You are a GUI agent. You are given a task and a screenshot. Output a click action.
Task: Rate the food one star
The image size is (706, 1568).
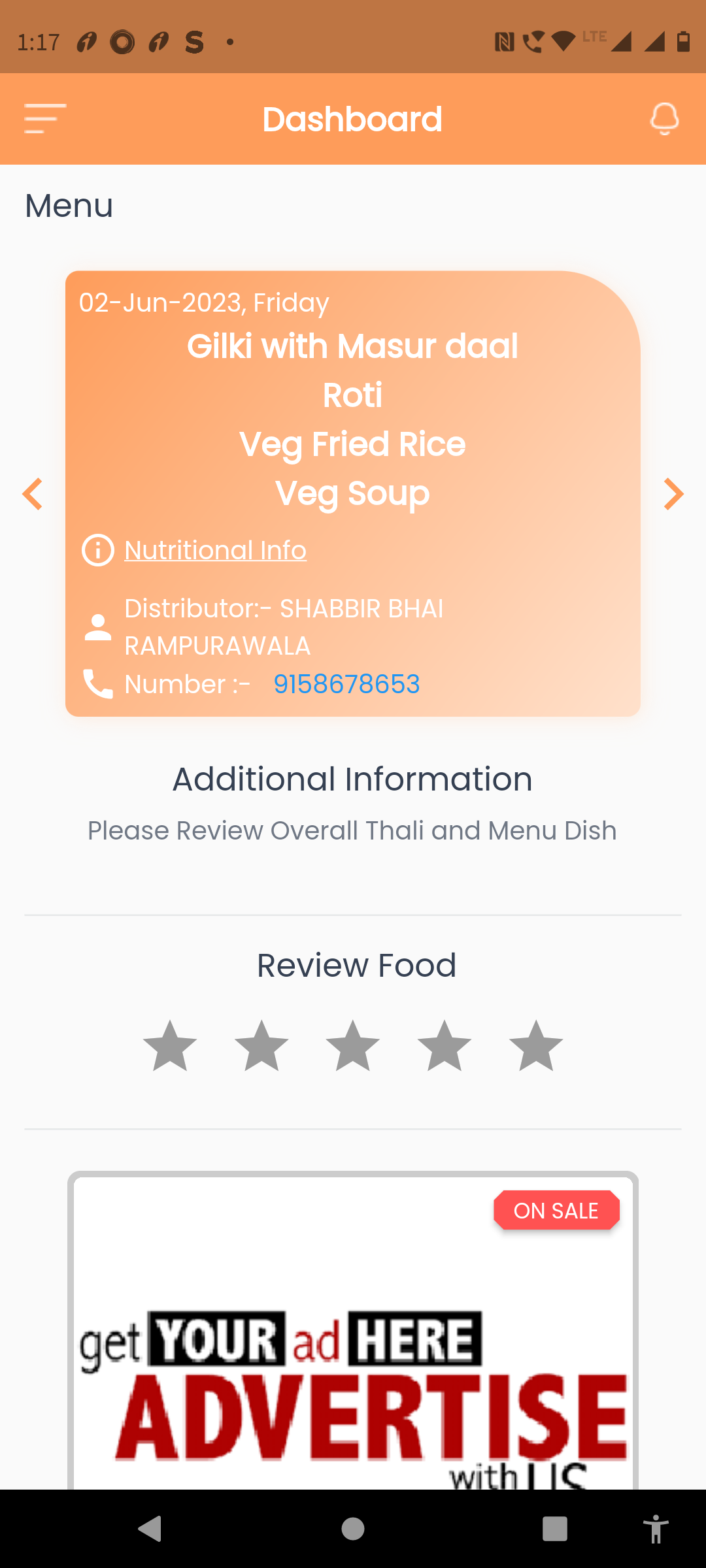click(170, 1046)
